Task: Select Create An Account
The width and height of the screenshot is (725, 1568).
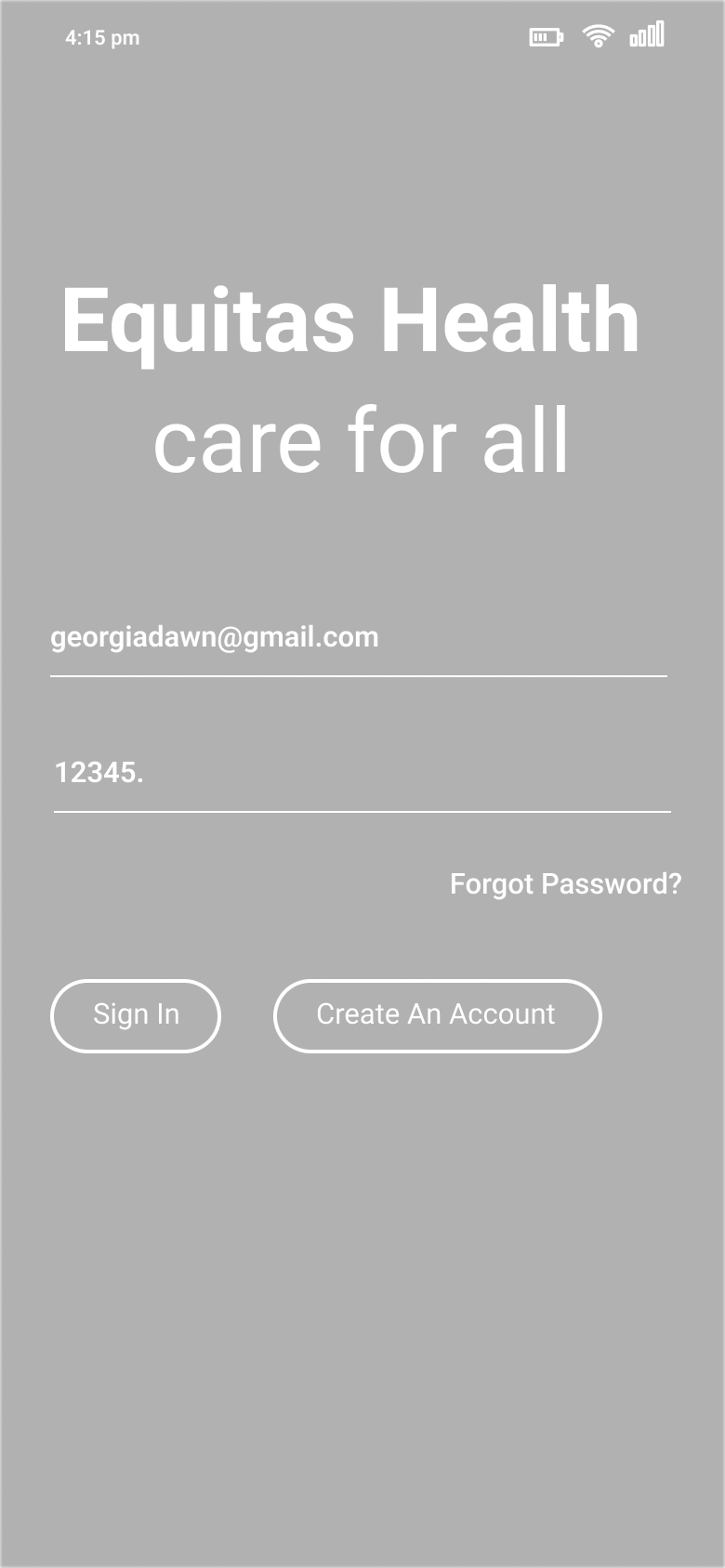Action: [x=437, y=1015]
